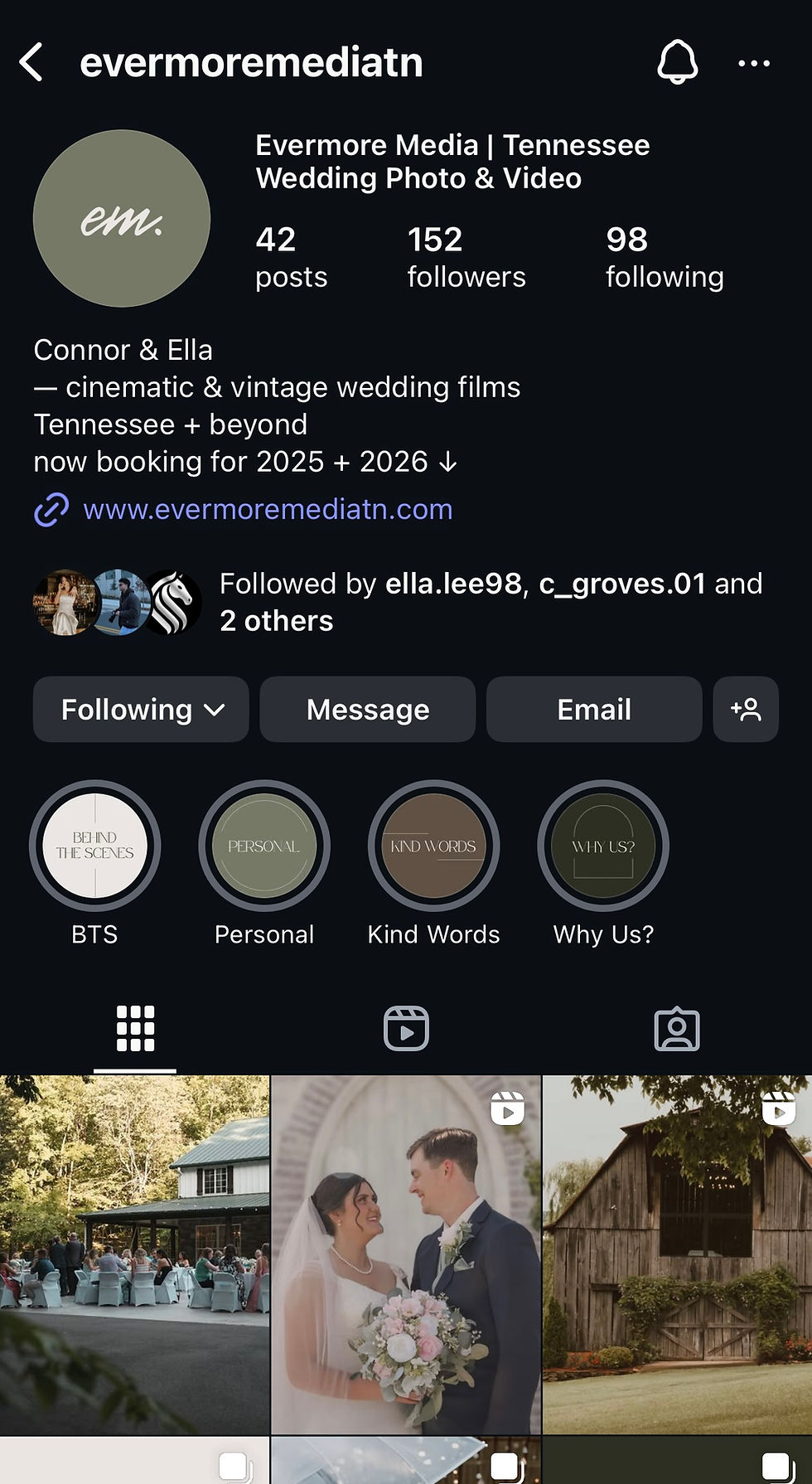Open the rustic wooden barn reel
The image size is (812, 1484).
677,1254
